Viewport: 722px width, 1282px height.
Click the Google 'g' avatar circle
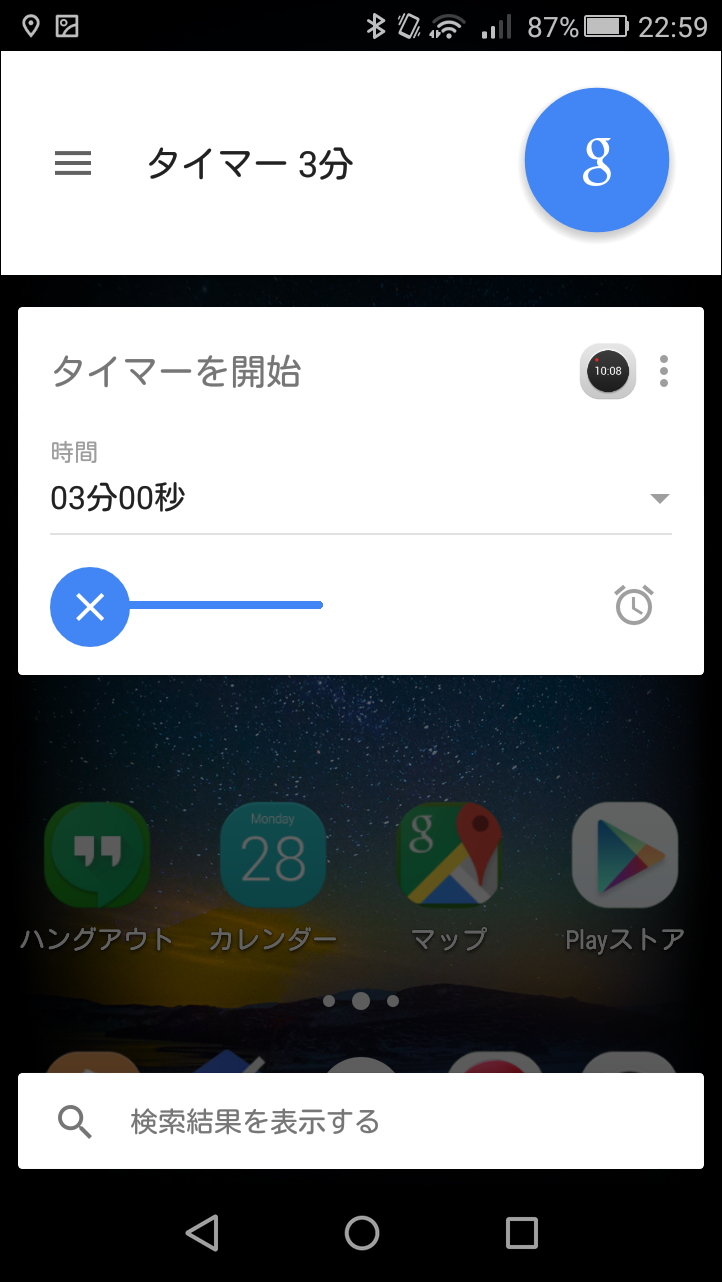coord(596,159)
